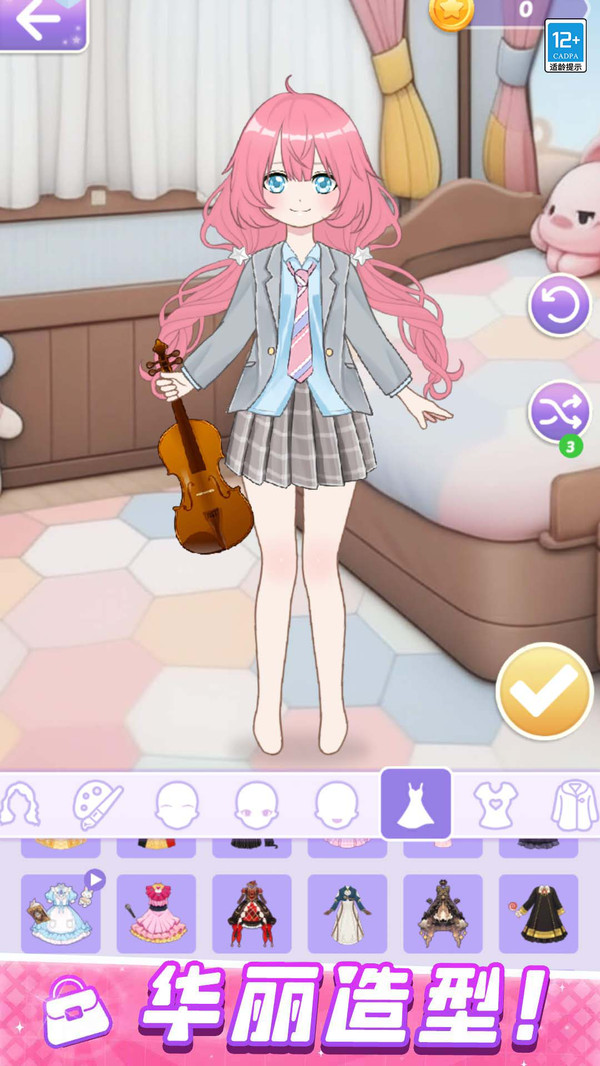Screen dimensions: 600x1066
Task: Choose the light blue maid dress outfit
Action: (x=60, y=914)
